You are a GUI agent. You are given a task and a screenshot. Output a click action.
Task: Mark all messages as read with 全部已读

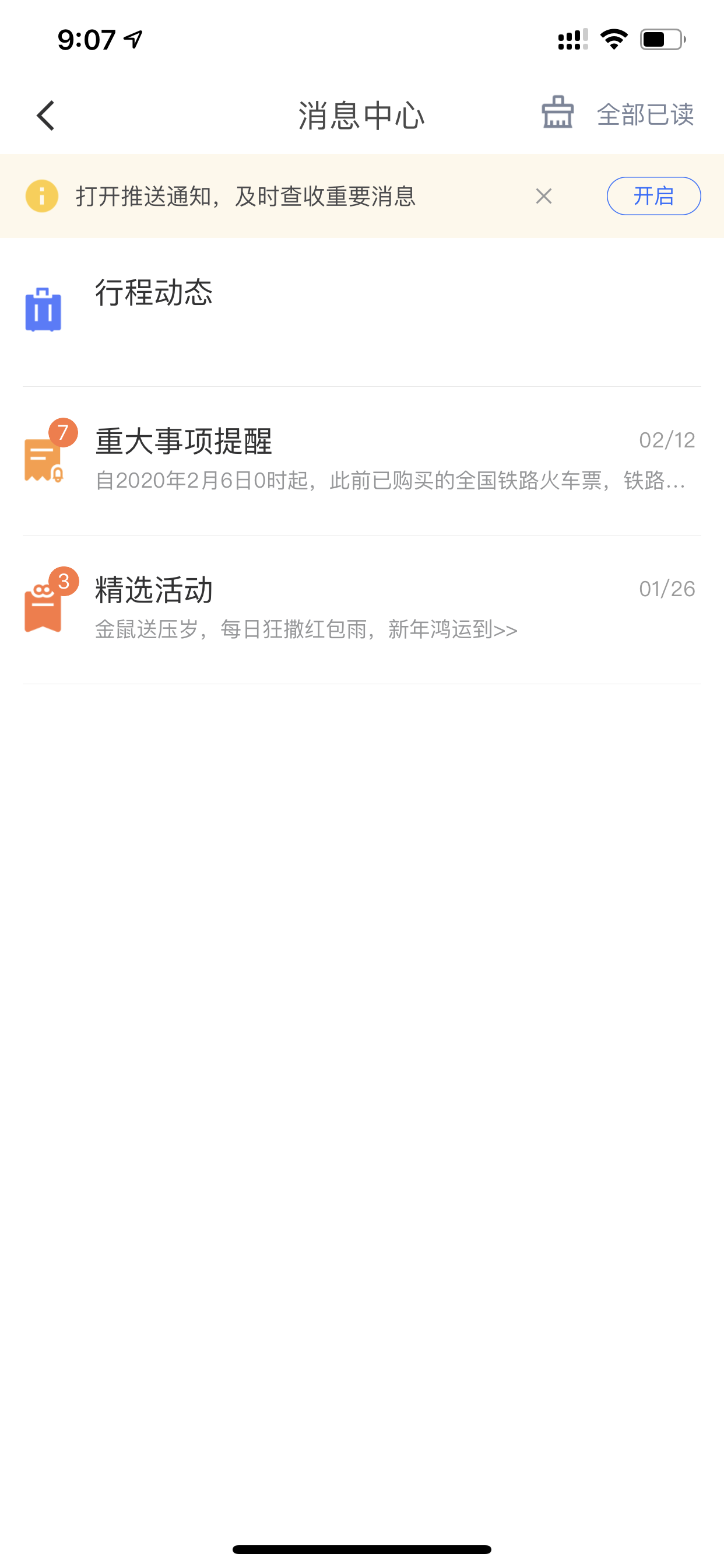coord(645,114)
